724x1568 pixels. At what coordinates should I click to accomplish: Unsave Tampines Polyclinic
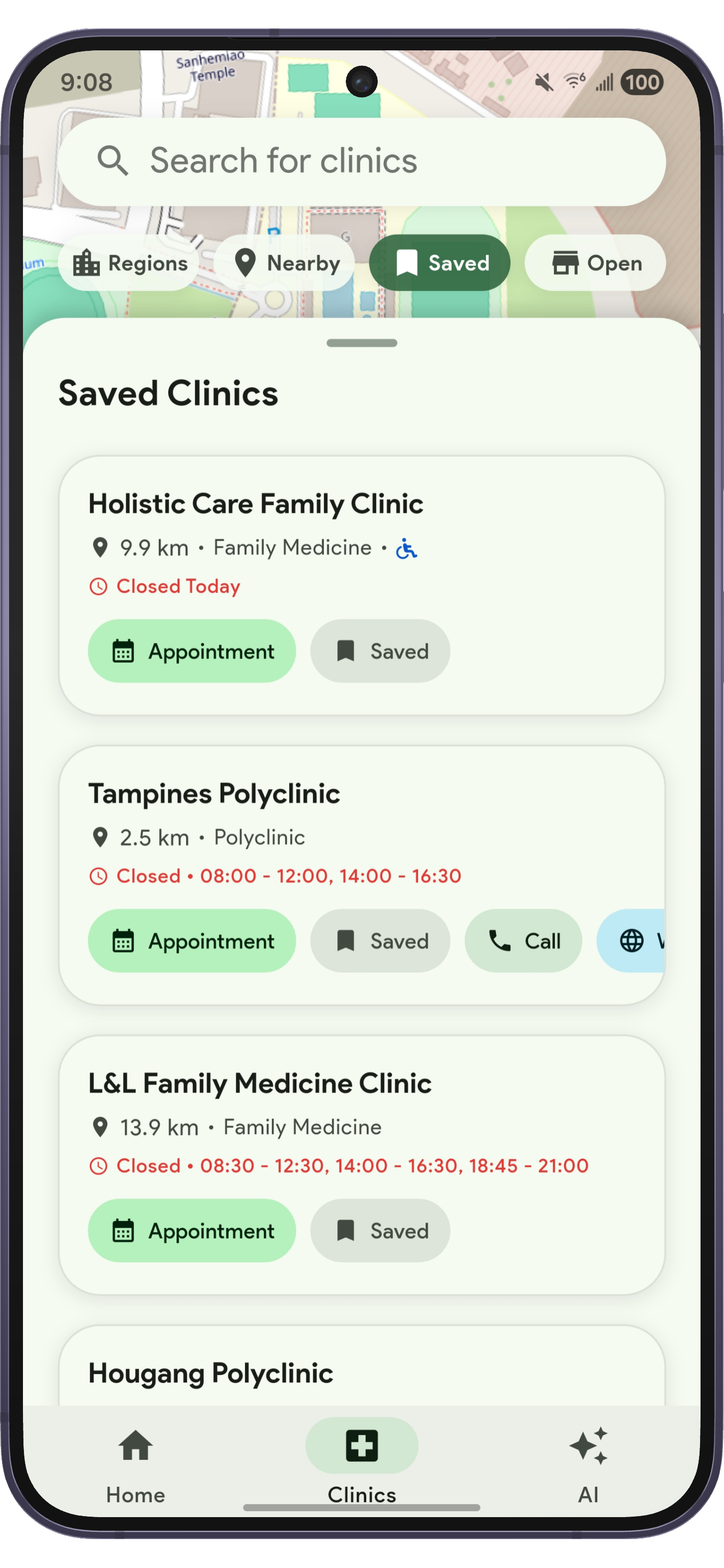[x=380, y=941]
